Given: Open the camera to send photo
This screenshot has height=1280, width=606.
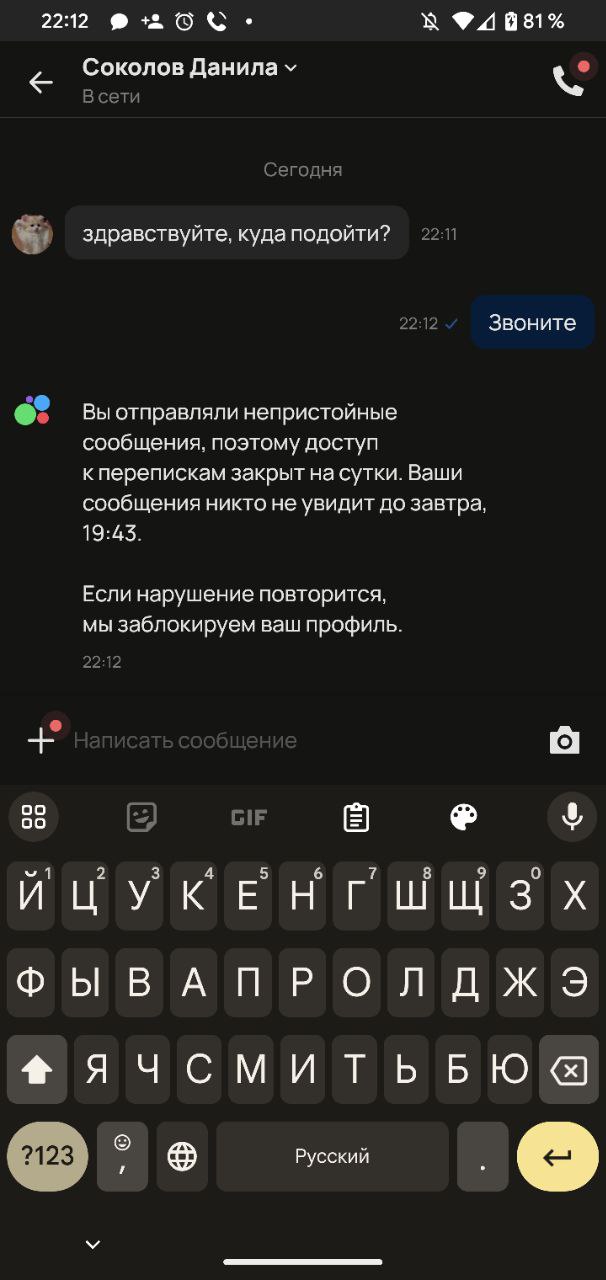Looking at the screenshot, I should coord(565,741).
